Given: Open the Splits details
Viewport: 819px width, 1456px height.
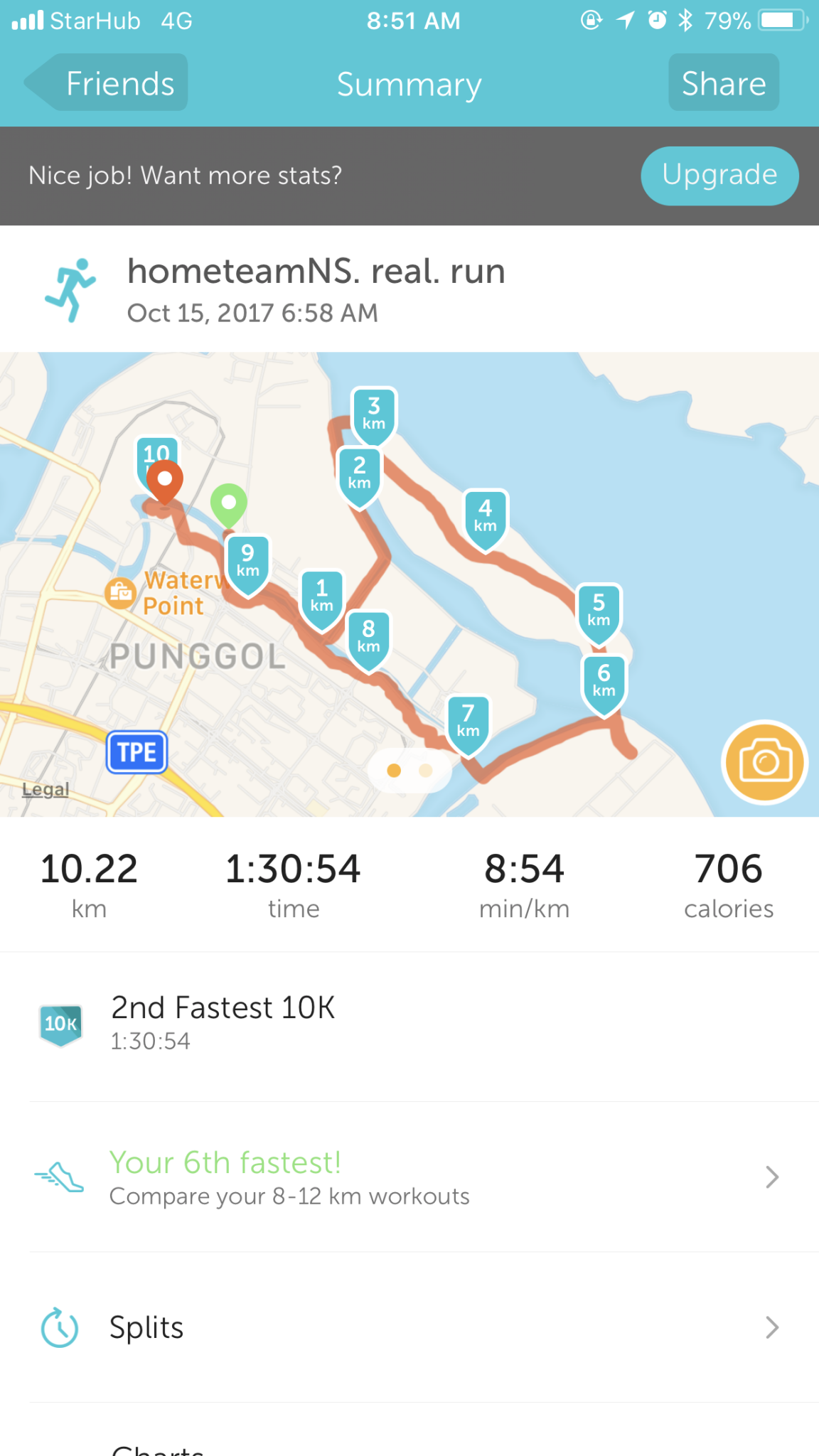Looking at the screenshot, I should [409, 1327].
